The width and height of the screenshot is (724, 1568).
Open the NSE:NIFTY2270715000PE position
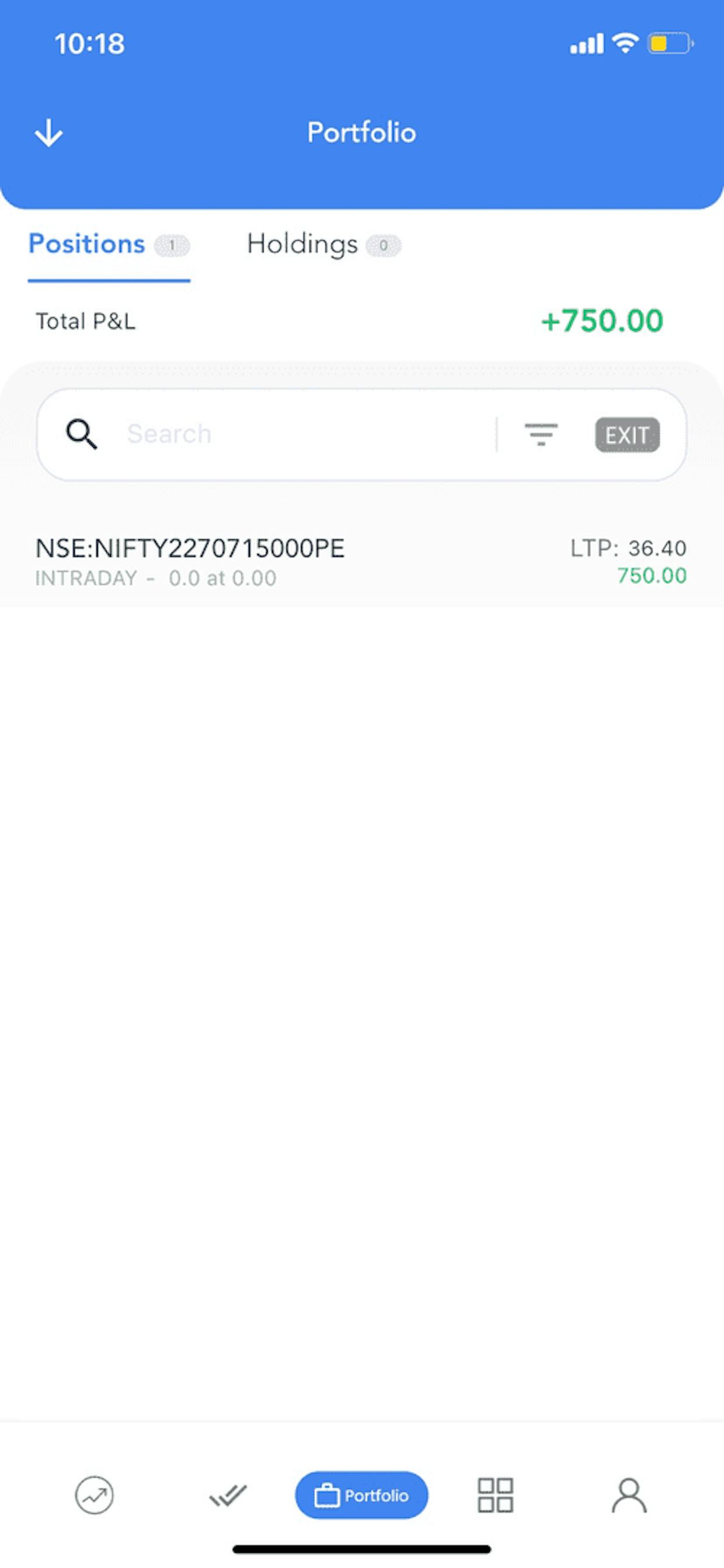pos(361,561)
